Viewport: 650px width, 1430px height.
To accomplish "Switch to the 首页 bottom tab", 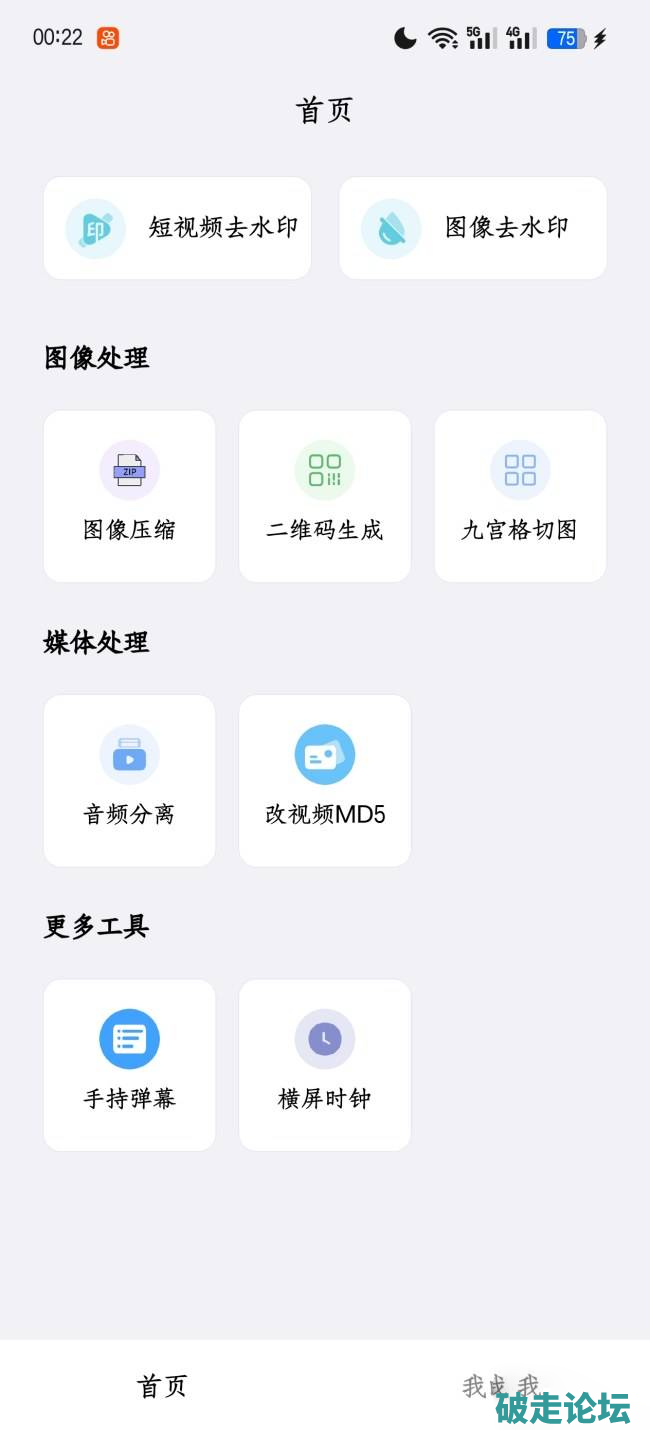I will (x=162, y=1385).
